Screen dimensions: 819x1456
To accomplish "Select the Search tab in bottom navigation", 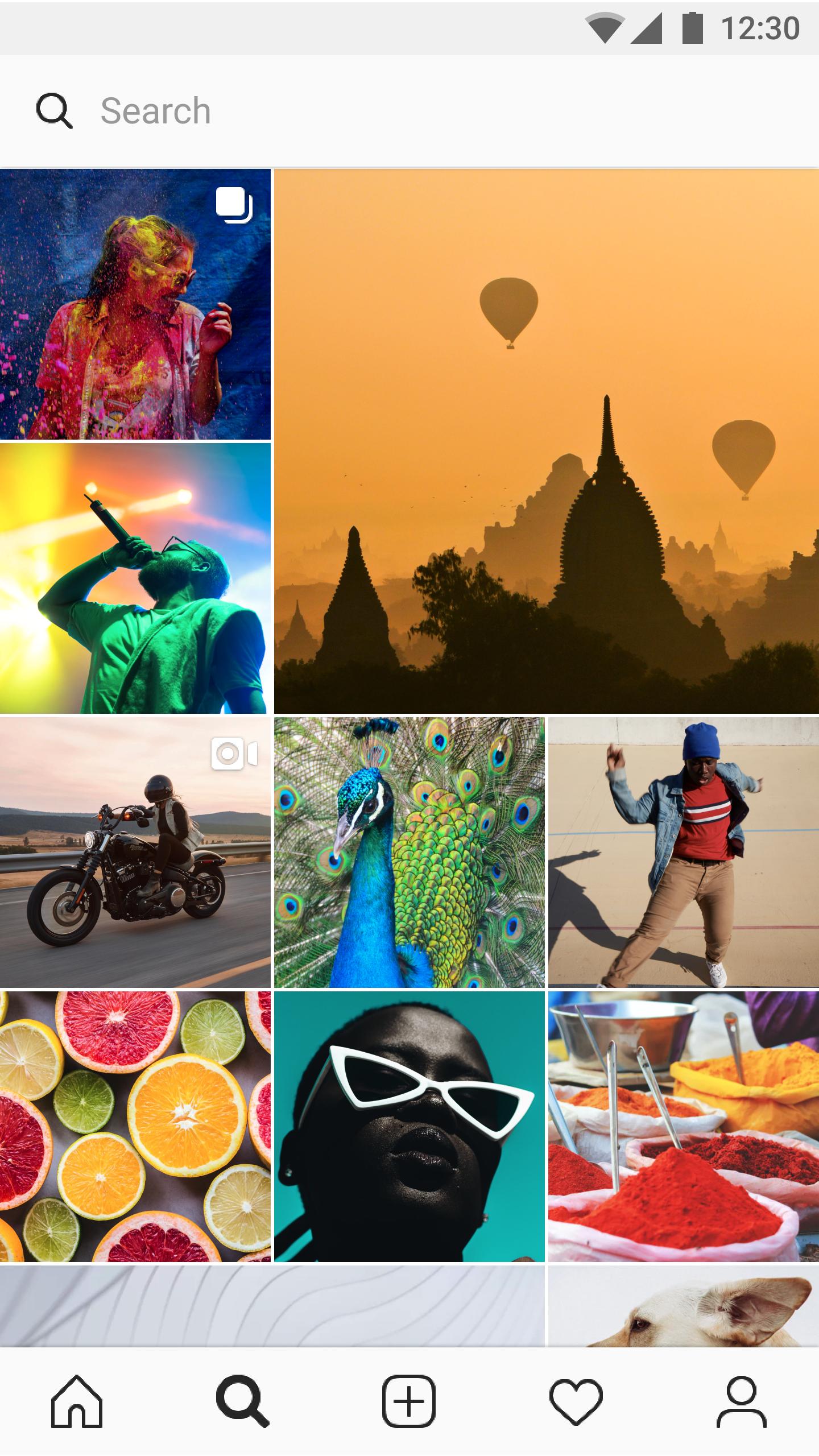I will pos(243,1401).
